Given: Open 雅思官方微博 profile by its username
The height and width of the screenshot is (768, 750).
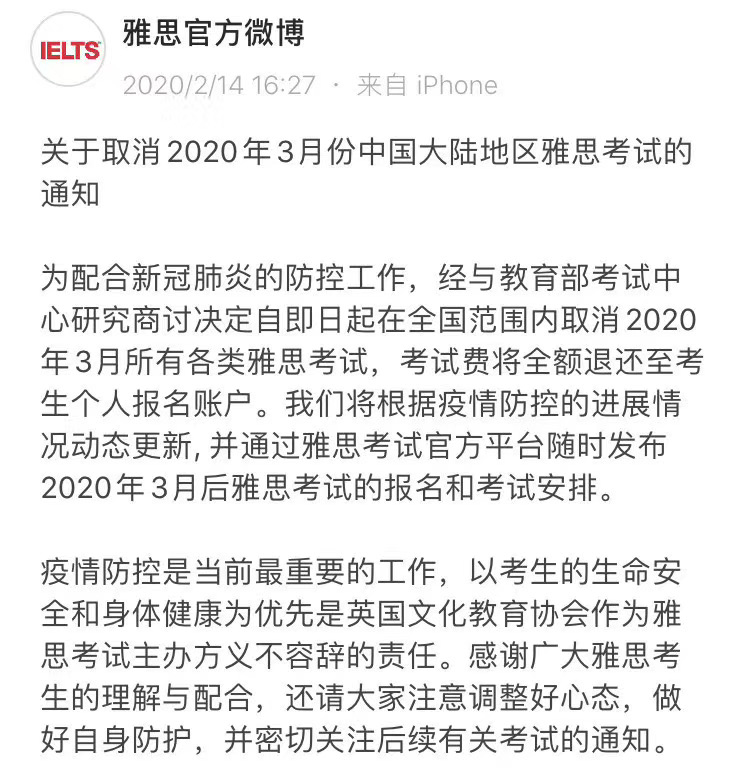Looking at the screenshot, I should click(x=212, y=33).
